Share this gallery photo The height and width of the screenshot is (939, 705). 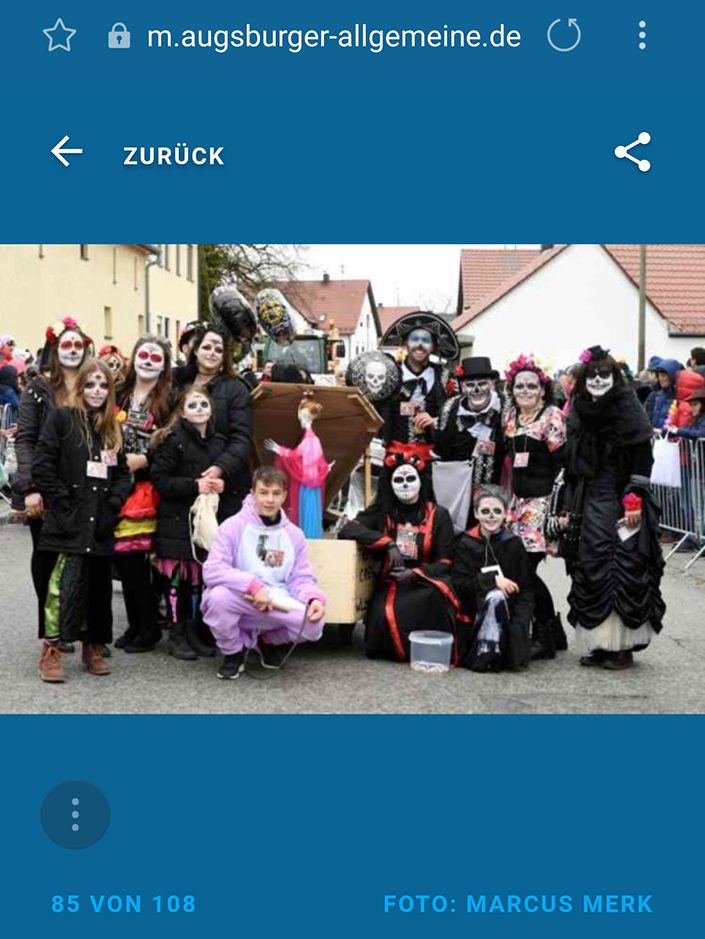[x=632, y=152]
